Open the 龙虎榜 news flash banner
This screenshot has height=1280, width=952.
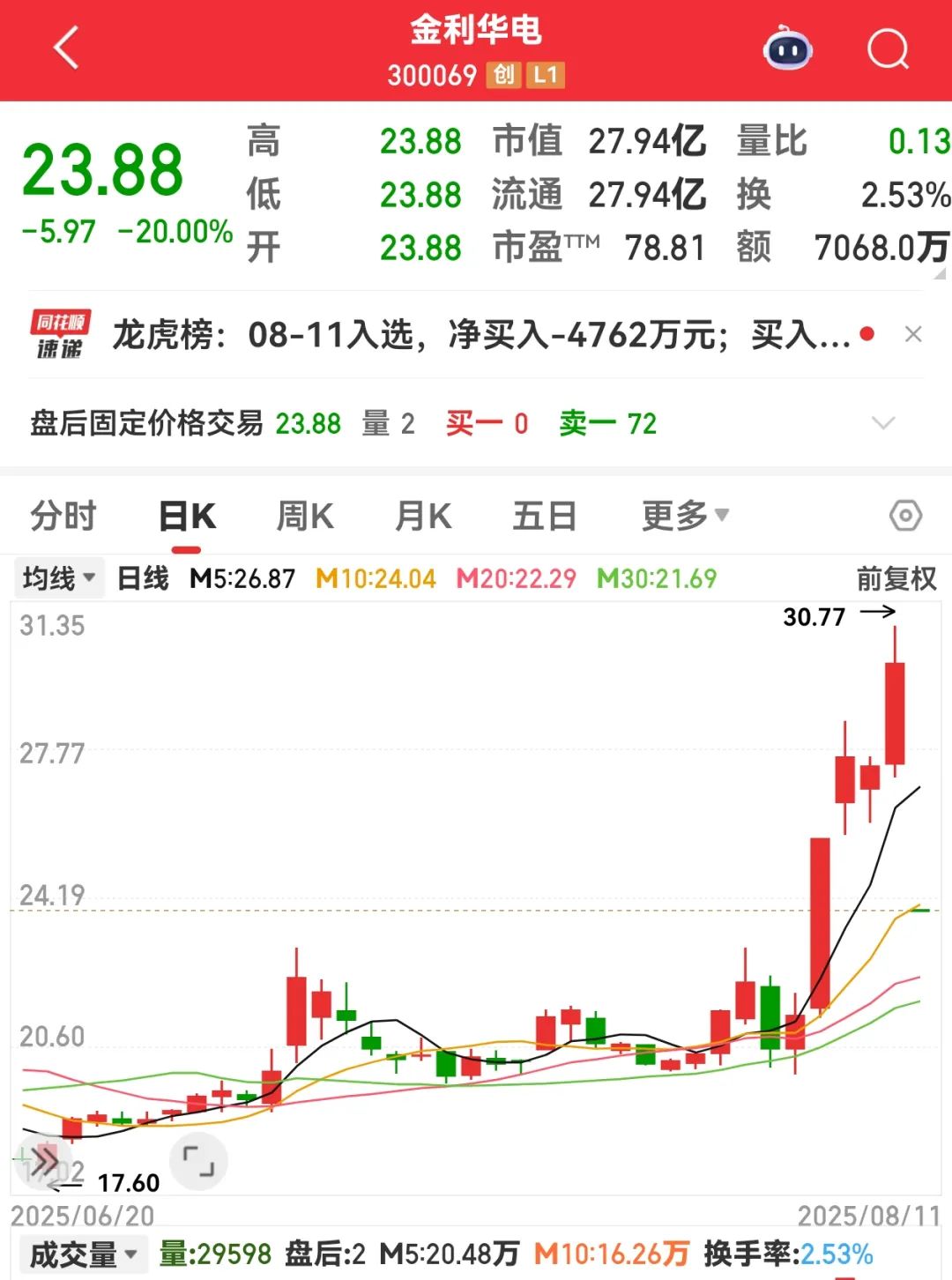point(480,335)
